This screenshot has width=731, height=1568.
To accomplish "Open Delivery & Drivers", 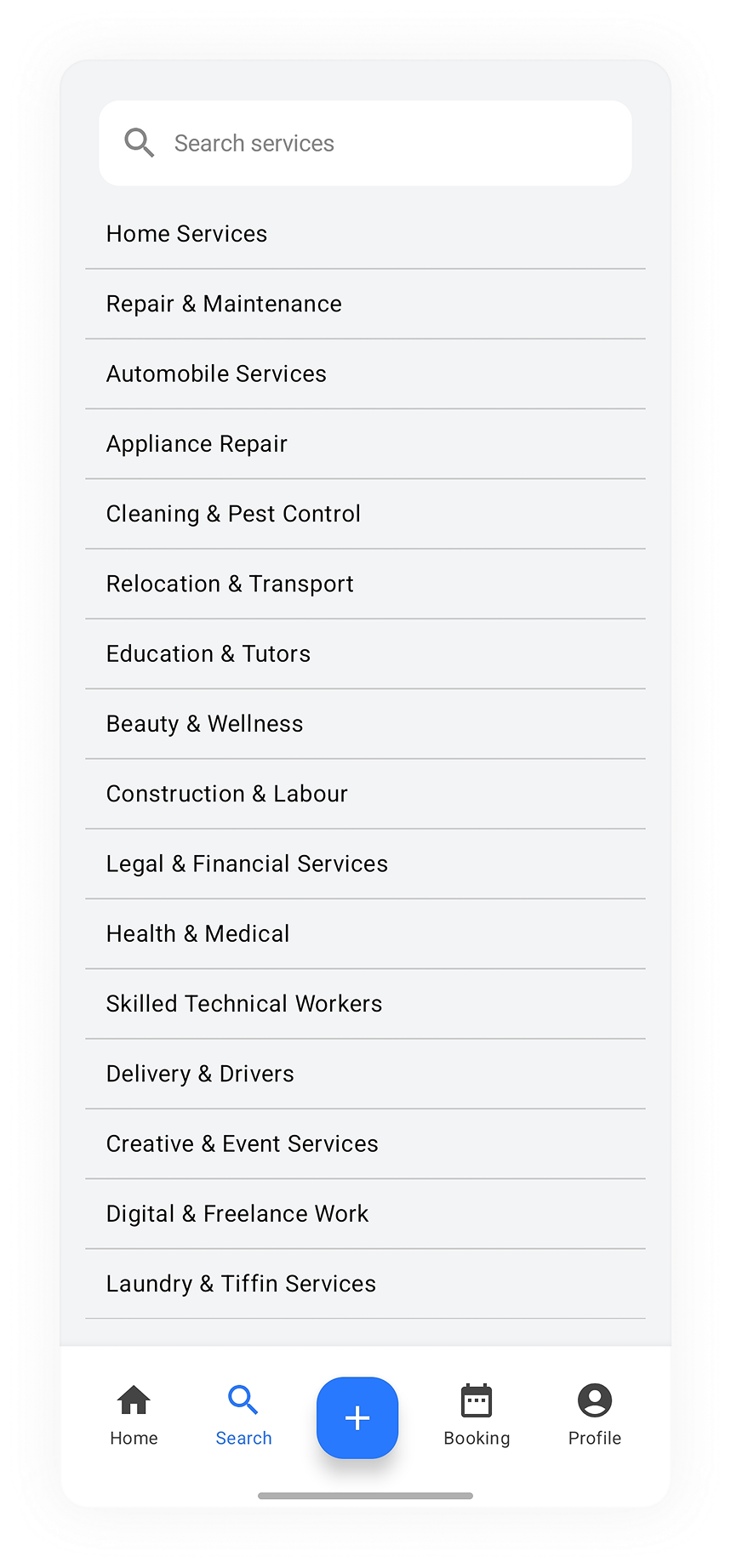I will coord(200,1074).
